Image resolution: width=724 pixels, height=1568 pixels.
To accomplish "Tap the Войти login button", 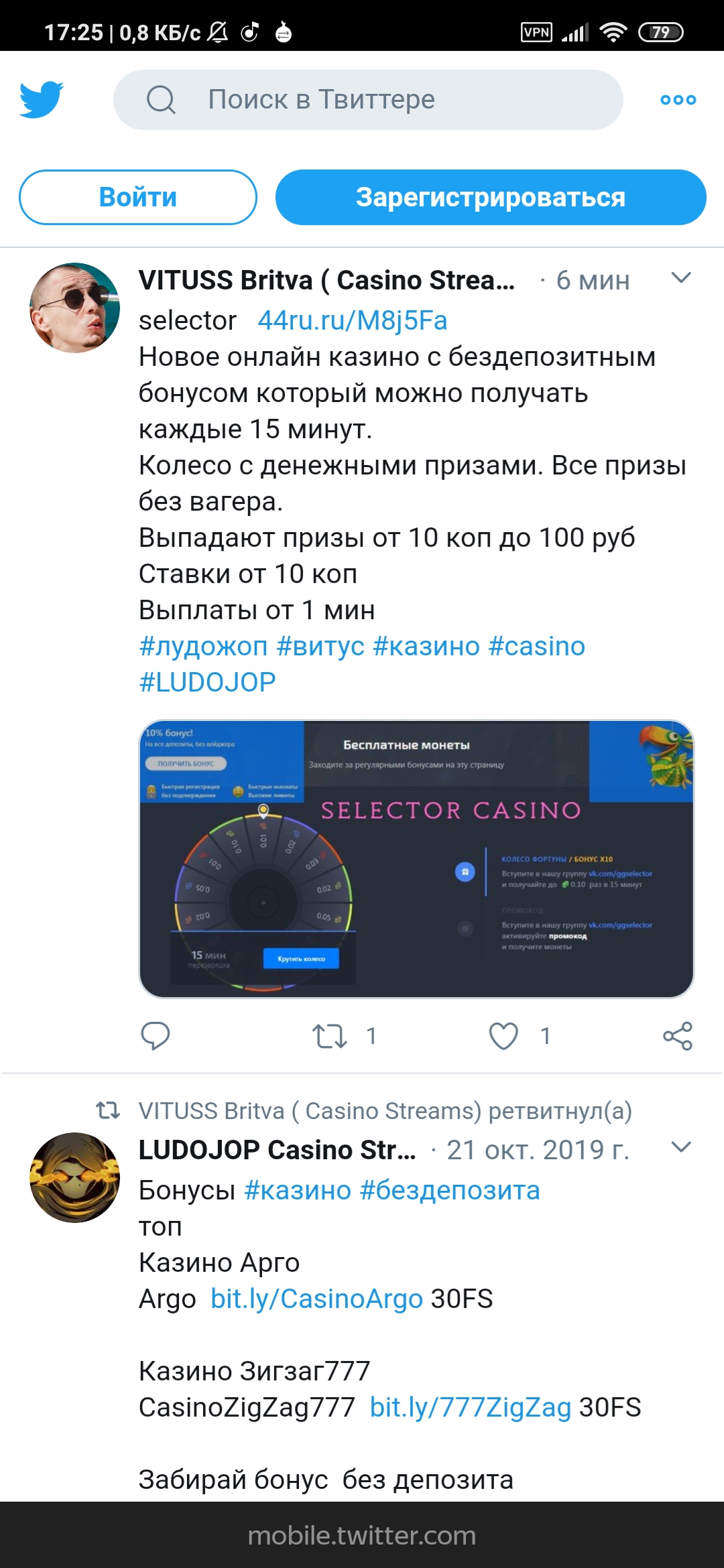I will click(x=138, y=197).
